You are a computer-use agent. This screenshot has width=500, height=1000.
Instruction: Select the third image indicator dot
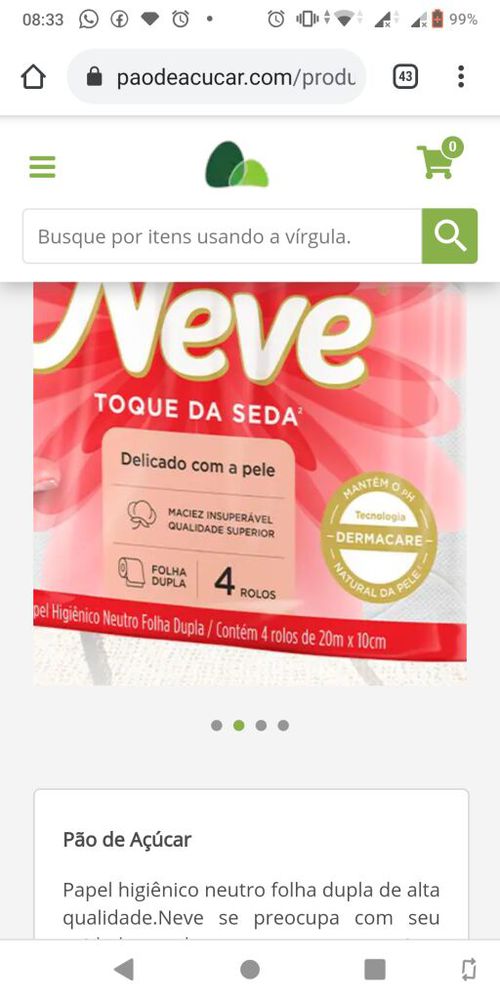pyautogui.click(x=261, y=726)
